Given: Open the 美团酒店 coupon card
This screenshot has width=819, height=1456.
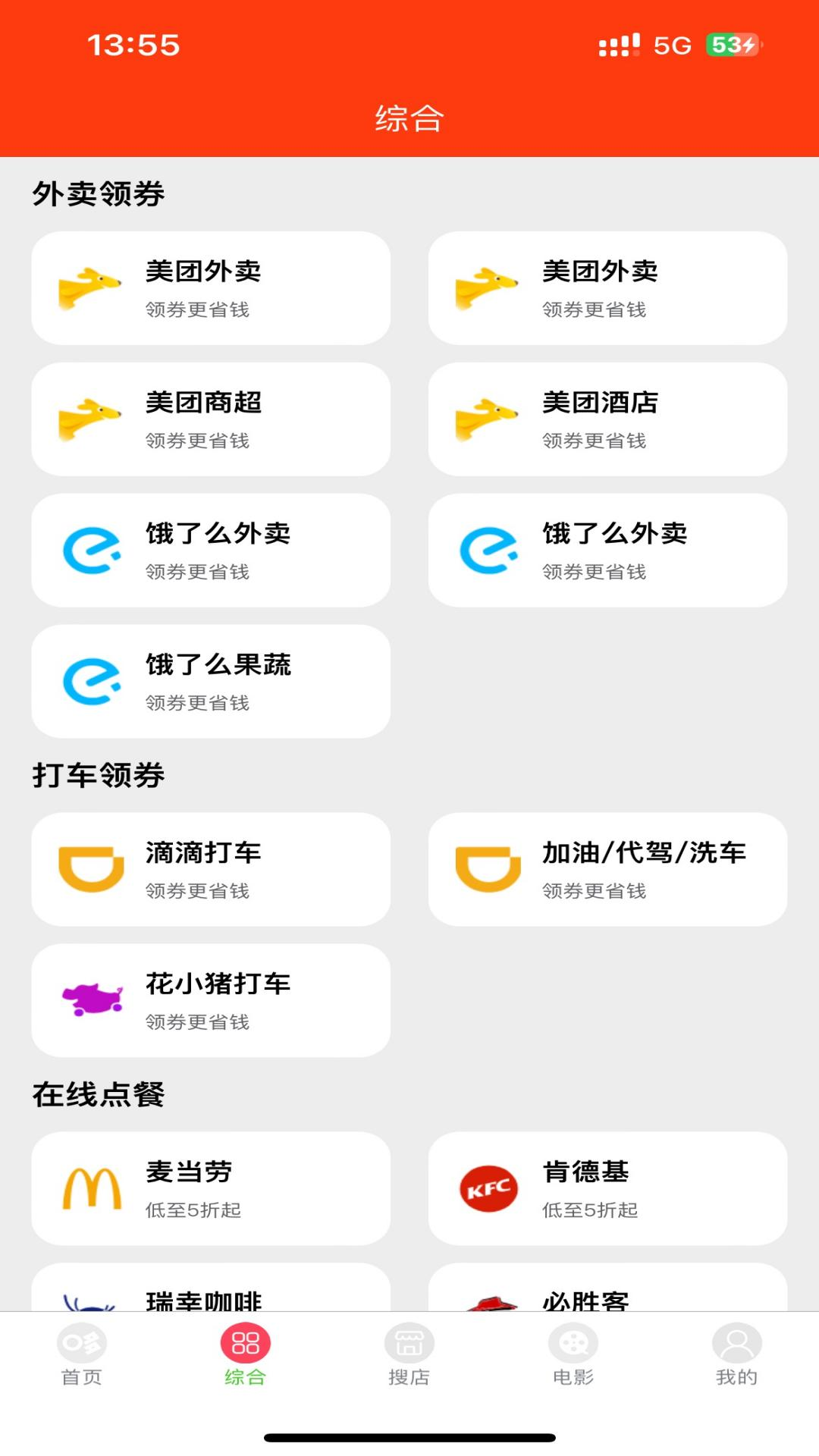Looking at the screenshot, I should tap(607, 419).
